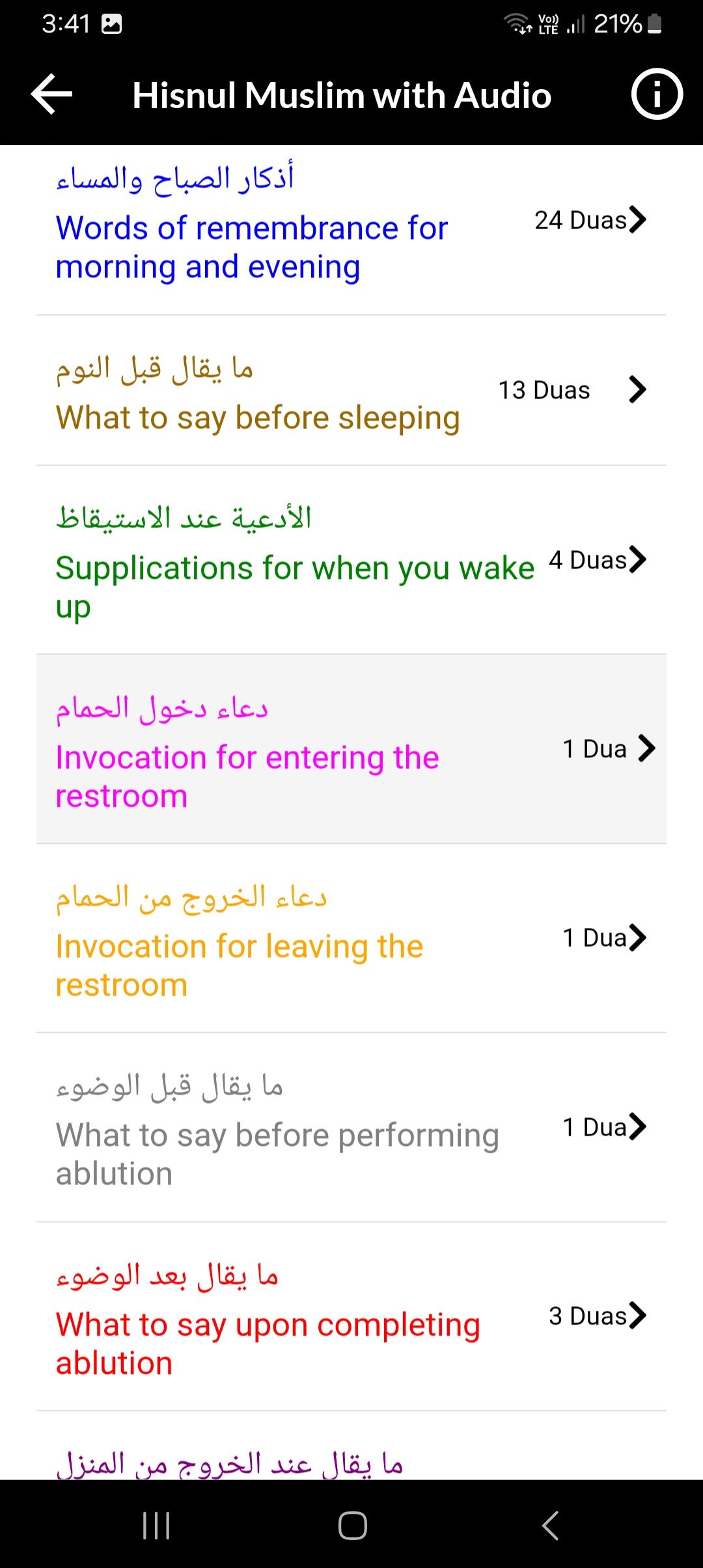Open recent apps from the navigation bar

156,1525
